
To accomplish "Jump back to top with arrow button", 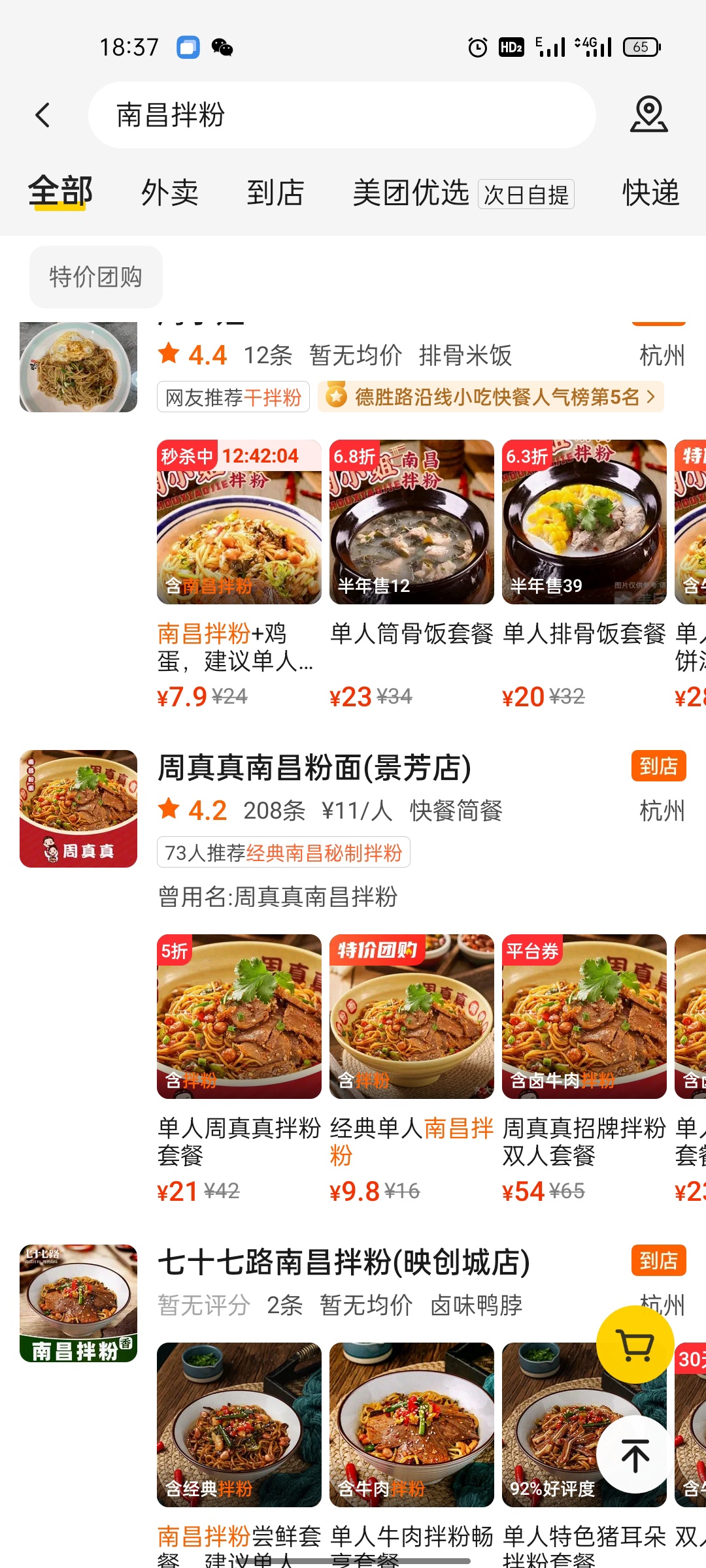I will (x=635, y=1454).
